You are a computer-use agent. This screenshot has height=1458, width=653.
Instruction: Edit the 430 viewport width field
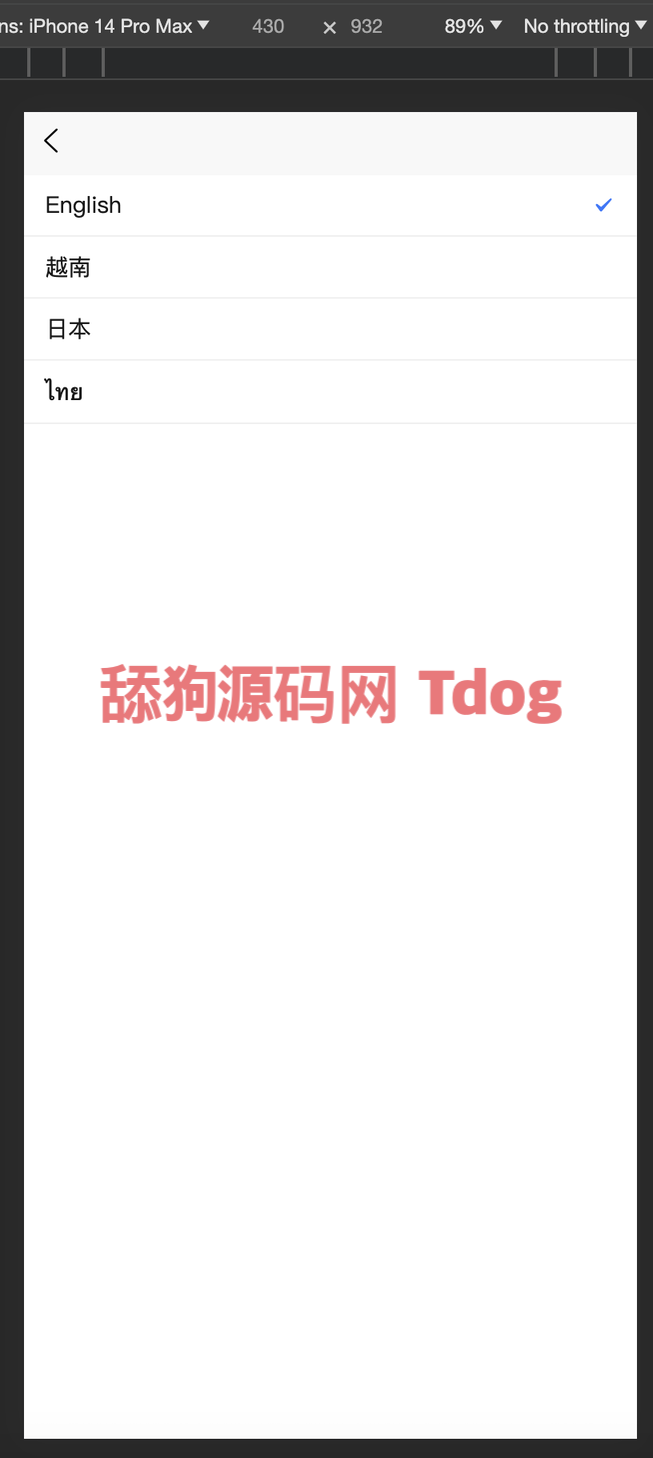(268, 26)
